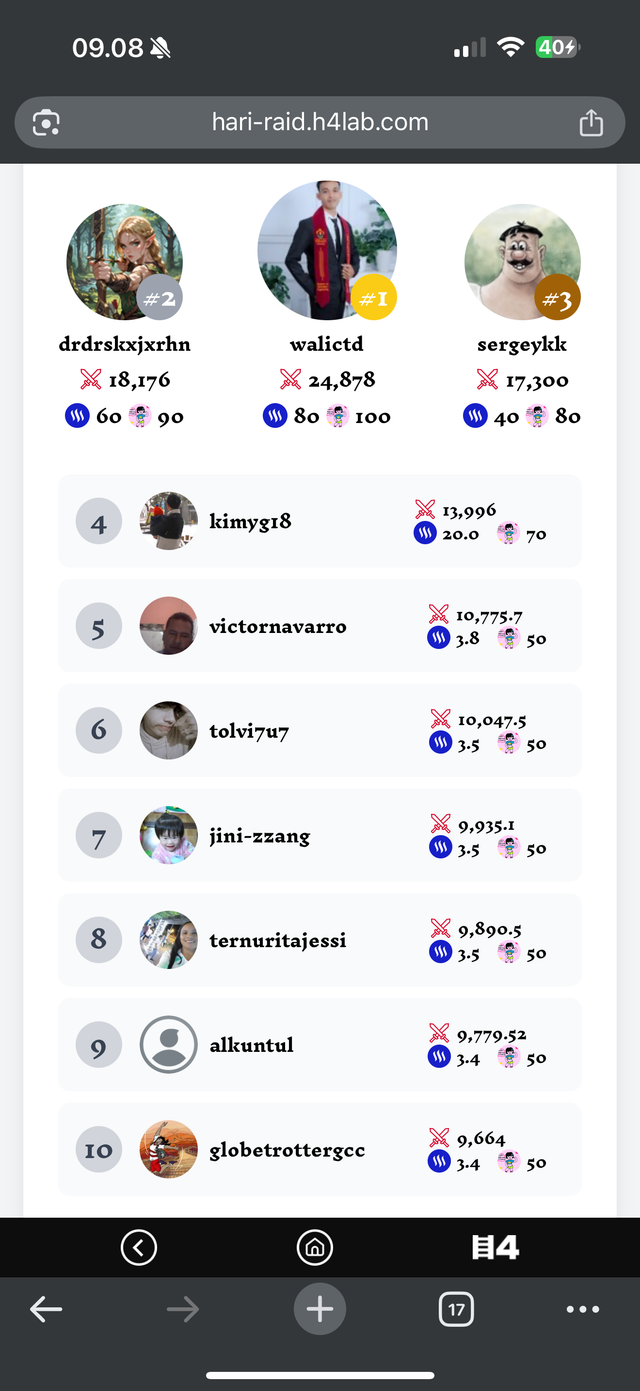Tap the share icon in the address bar

point(591,123)
